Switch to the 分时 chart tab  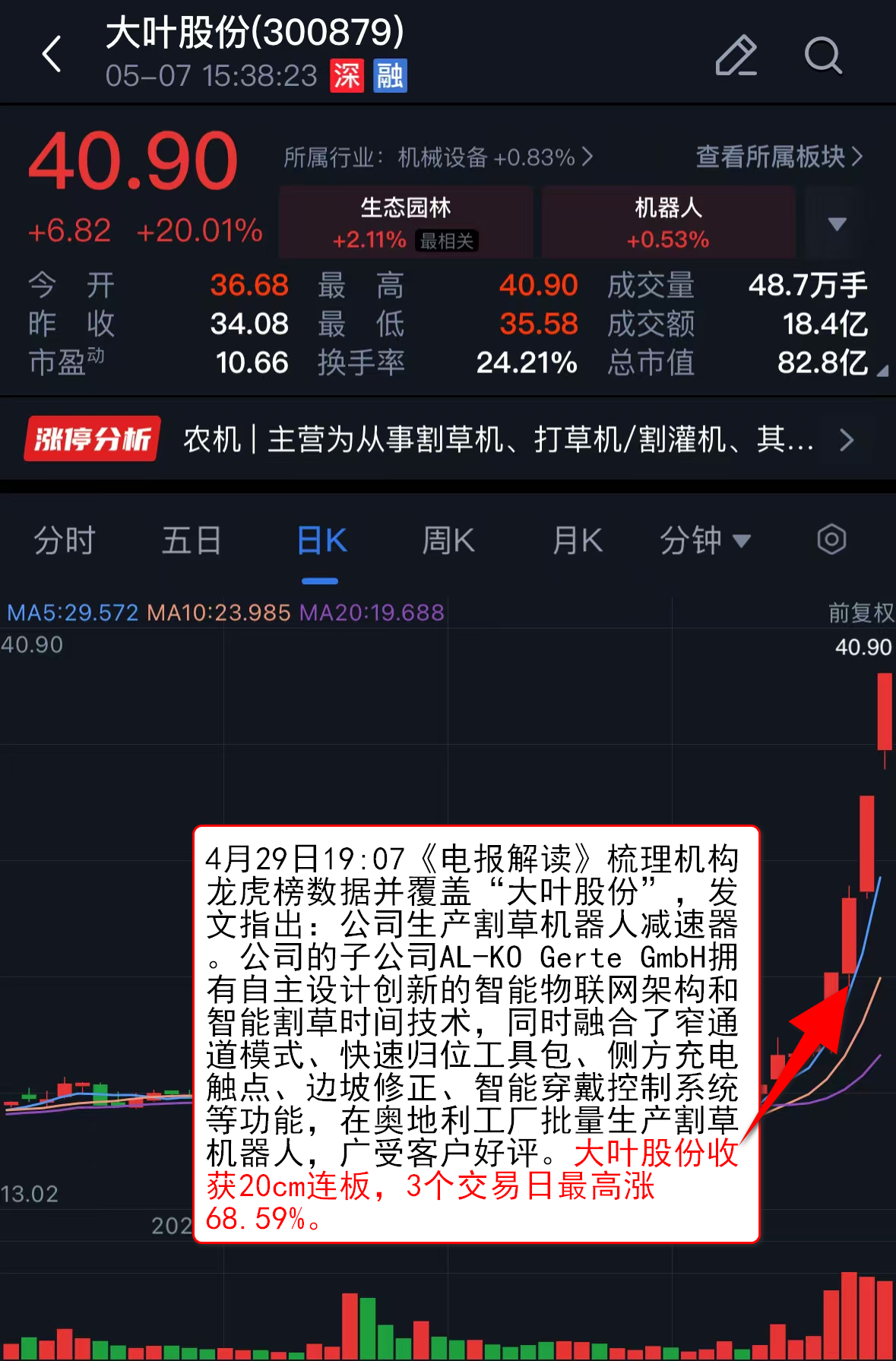click(x=65, y=541)
